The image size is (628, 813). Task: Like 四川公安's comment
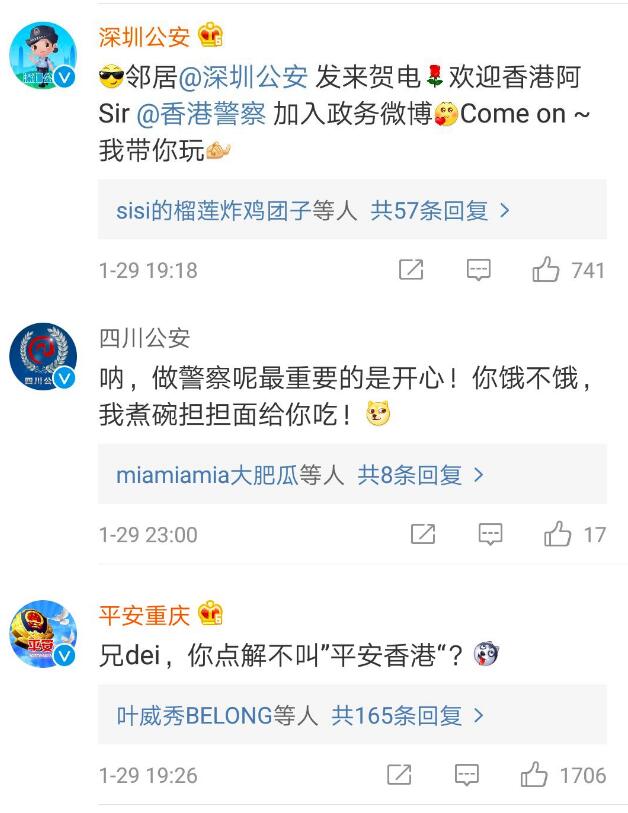pos(558,535)
